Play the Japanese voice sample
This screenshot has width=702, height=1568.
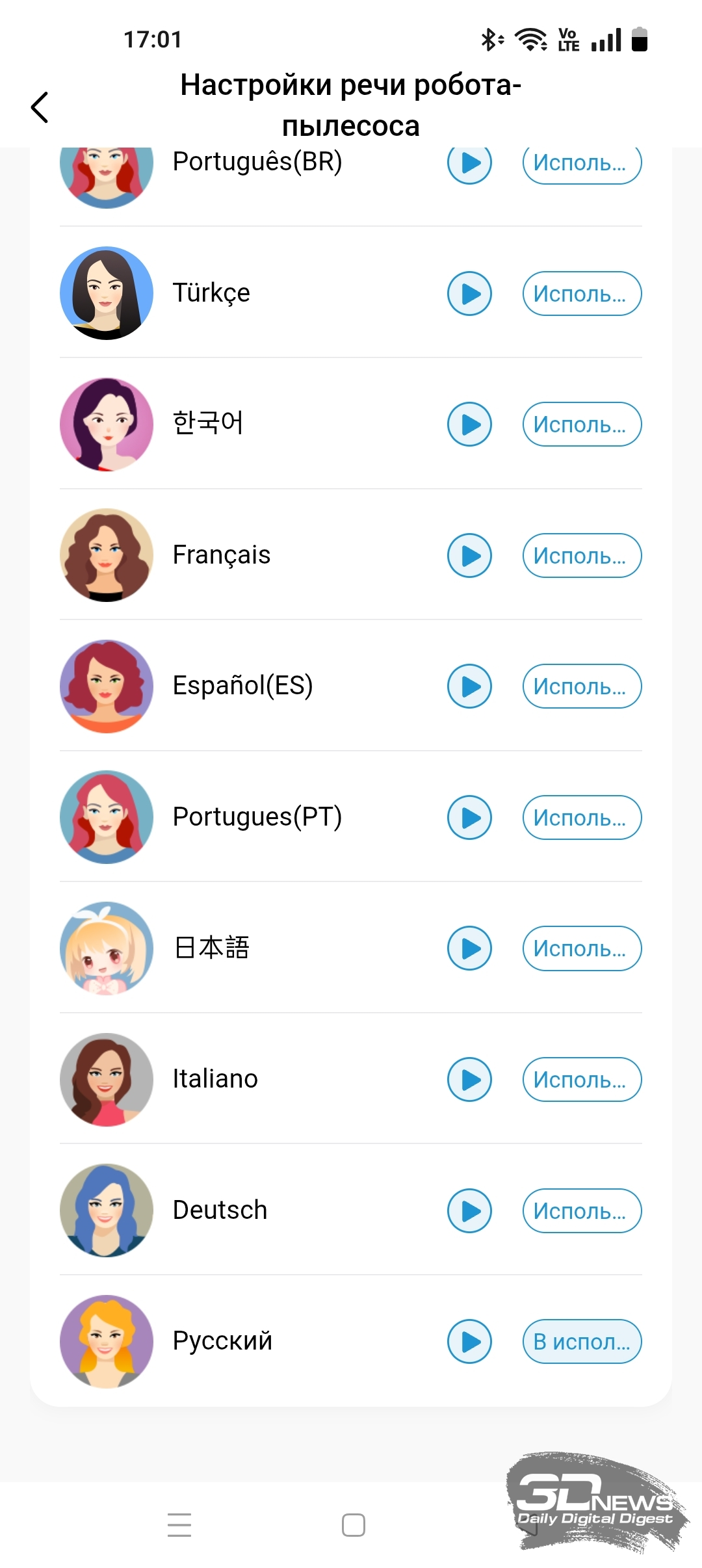click(x=469, y=948)
